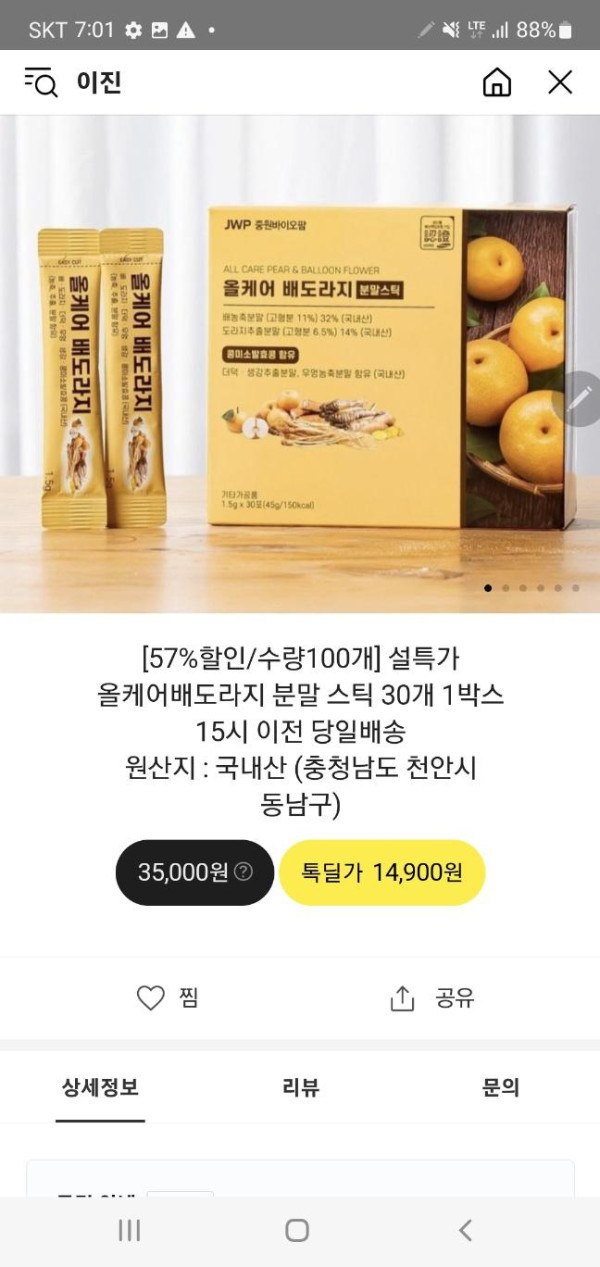600x1267 pixels.
Task: Tap the floating edit pencil button
Action: click(579, 399)
